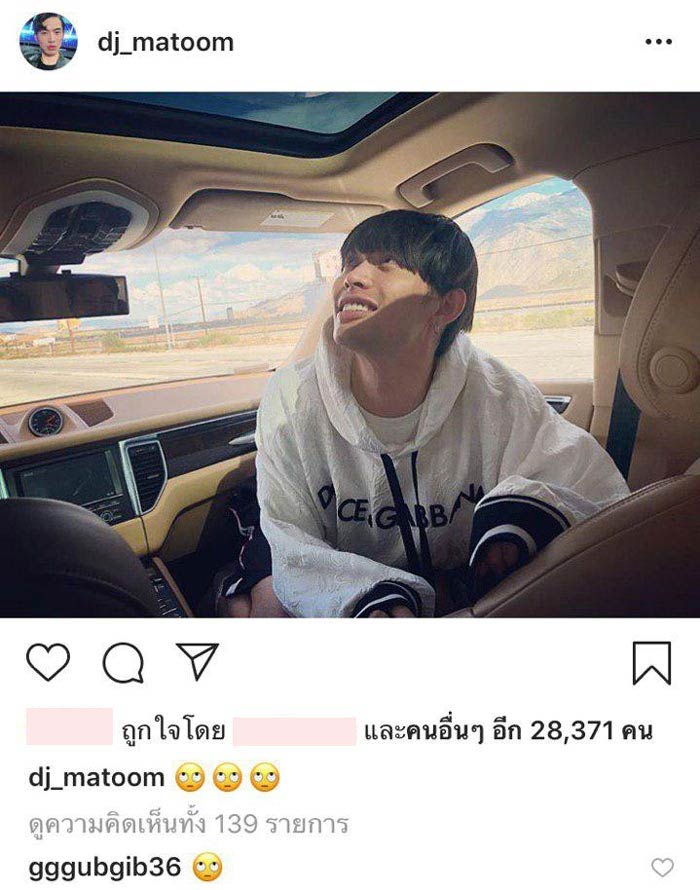Like this post with the heart icon
The image size is (700, 890).
pos(47,662)
